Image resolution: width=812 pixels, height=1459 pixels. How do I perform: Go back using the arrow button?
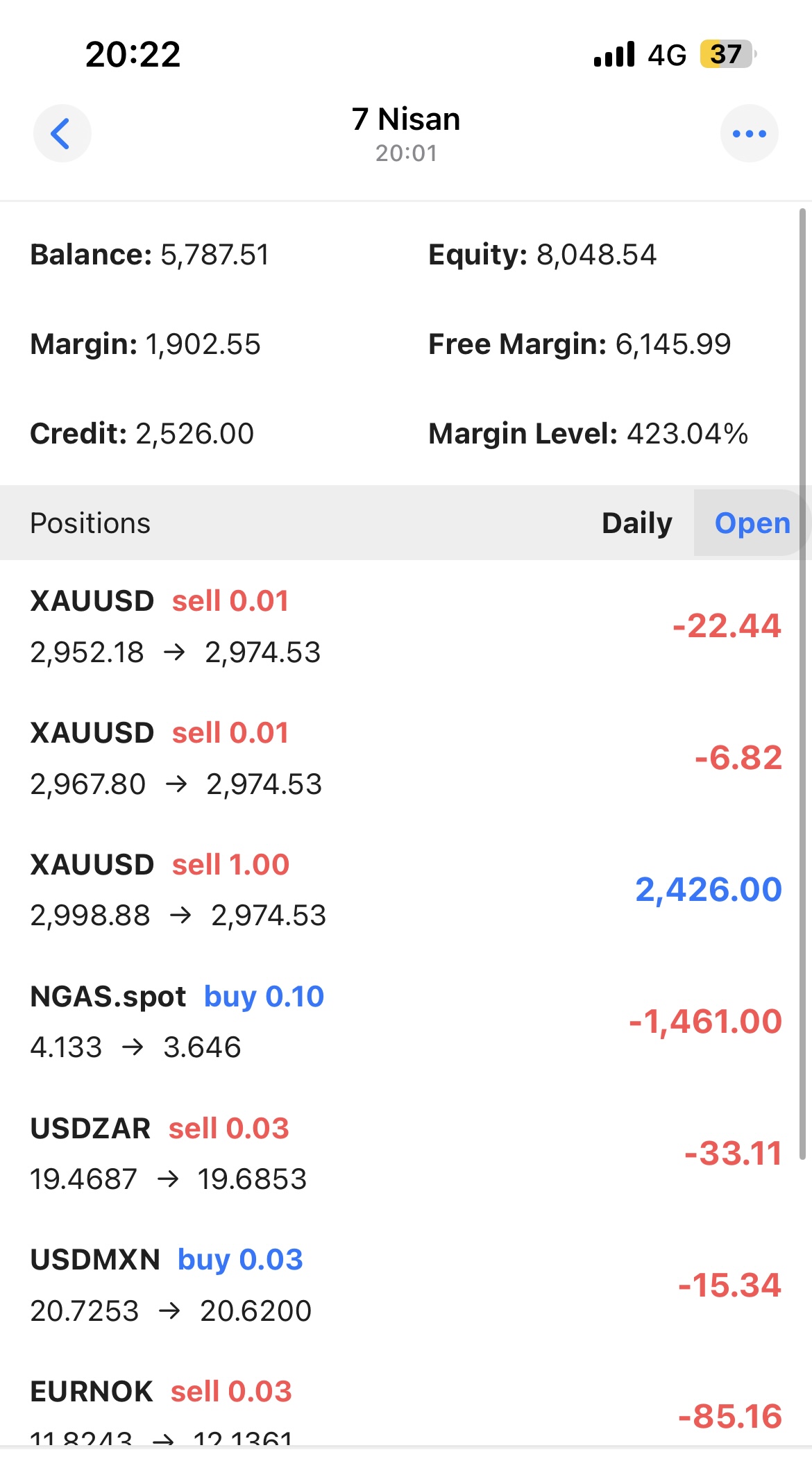[x=62, y=133]
